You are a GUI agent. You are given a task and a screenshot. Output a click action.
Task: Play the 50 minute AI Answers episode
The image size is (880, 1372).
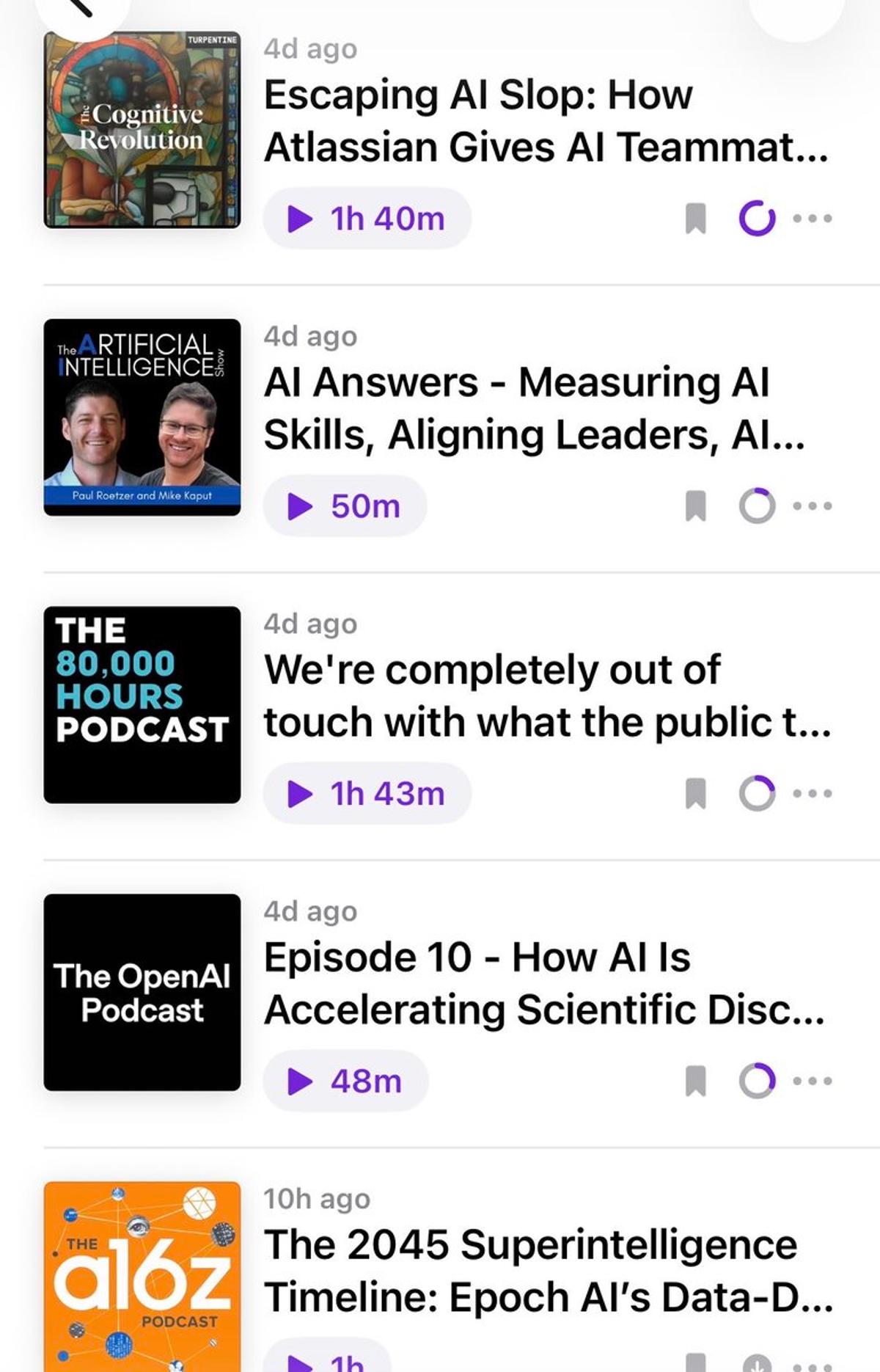343,506
